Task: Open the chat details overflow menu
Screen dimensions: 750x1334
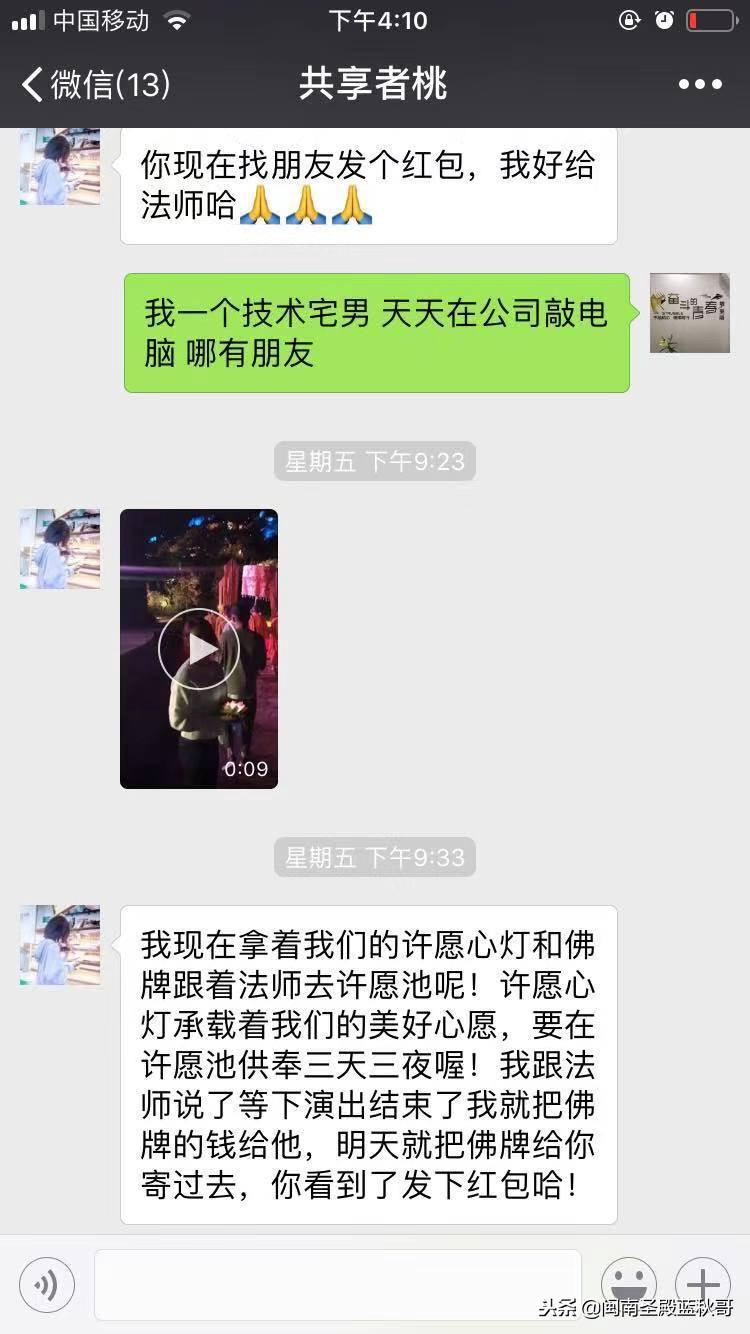Action: (700, 84)
